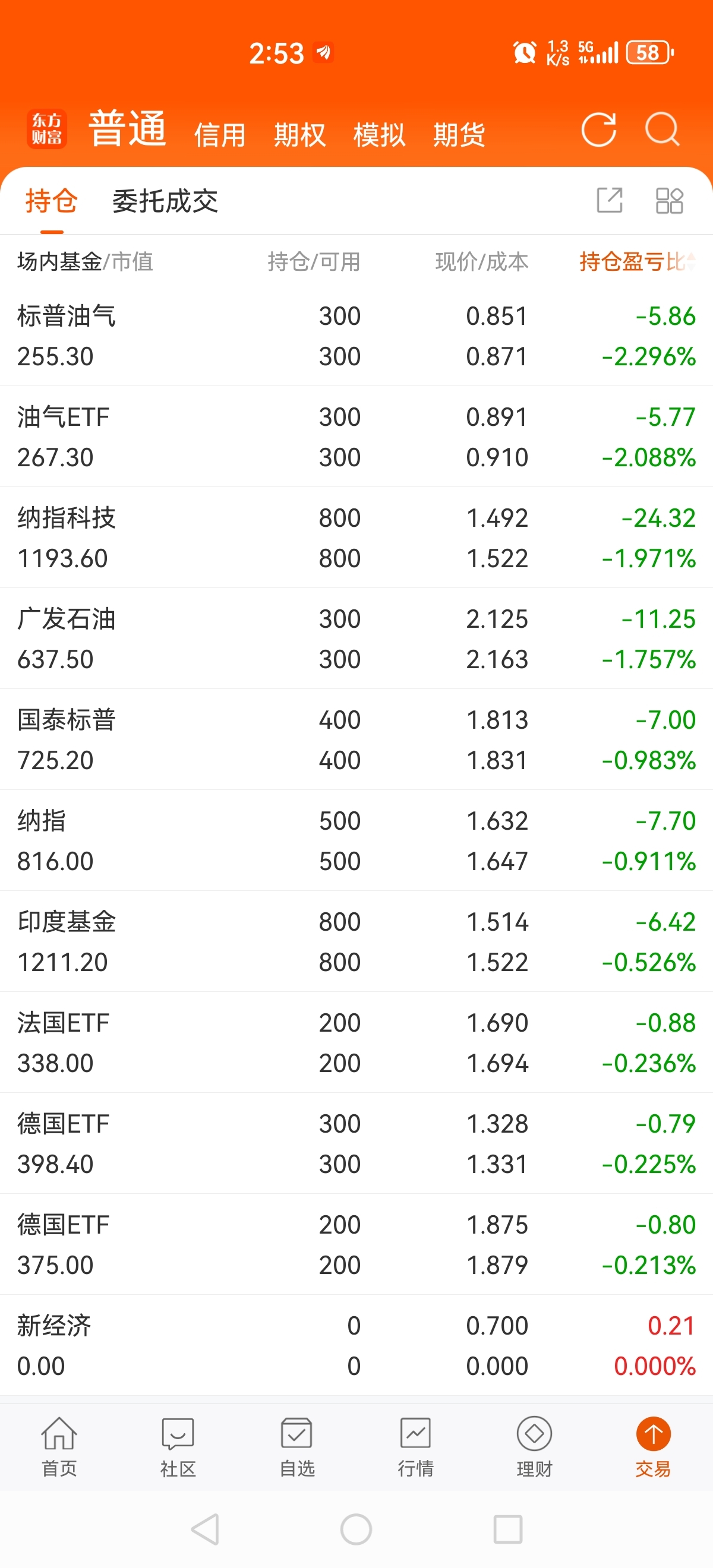
Task: Switch to the 期权 tab
Action: pyautogui.click(x=299, y=134)
